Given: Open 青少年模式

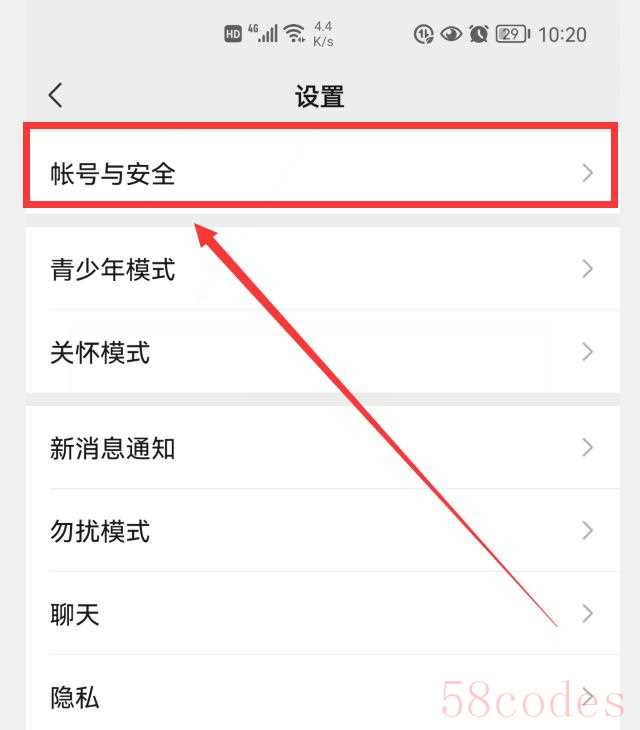Looking at the screenshot, I should click(x=320, y=269).
